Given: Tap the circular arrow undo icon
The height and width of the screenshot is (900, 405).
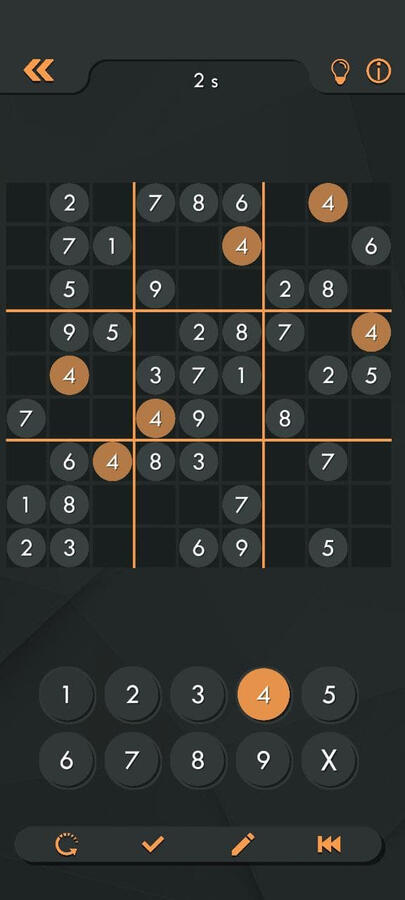Looking at the screenshot, I should (x=67, y=844).
